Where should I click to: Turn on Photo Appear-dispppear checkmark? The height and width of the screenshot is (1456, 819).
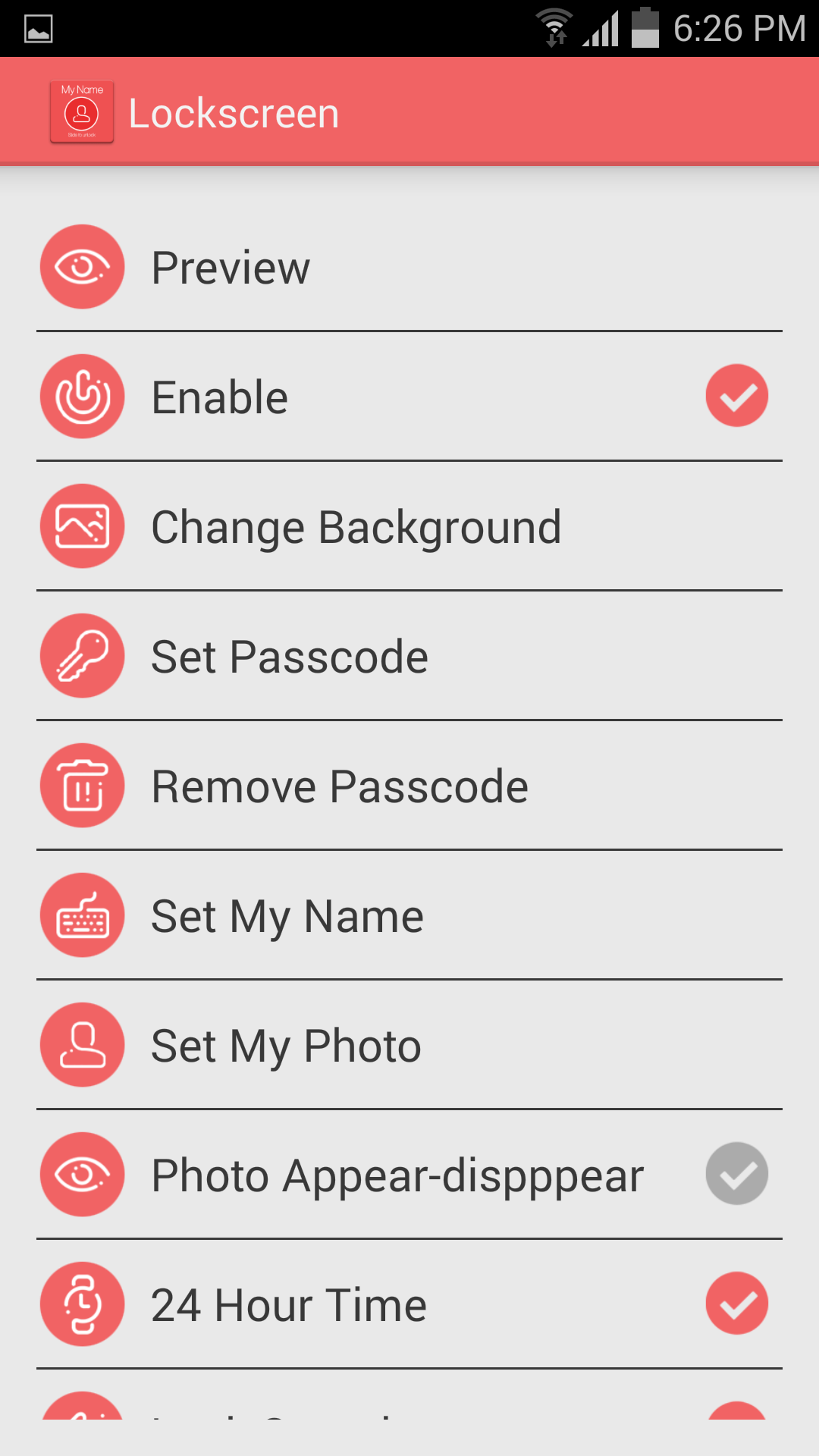[736, 1174]
